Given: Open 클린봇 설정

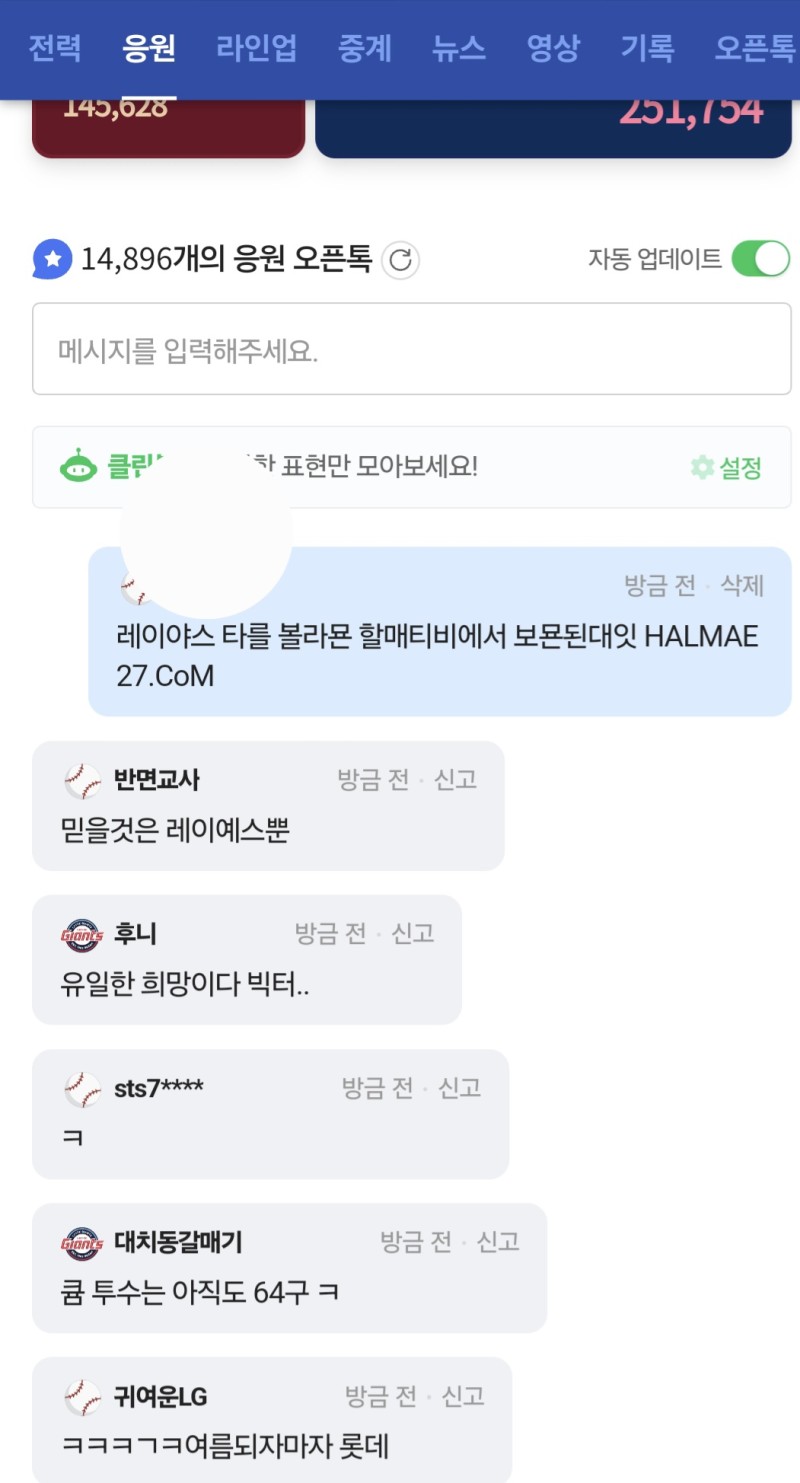Looking at the screenshot, I should [x=727, y=467].
